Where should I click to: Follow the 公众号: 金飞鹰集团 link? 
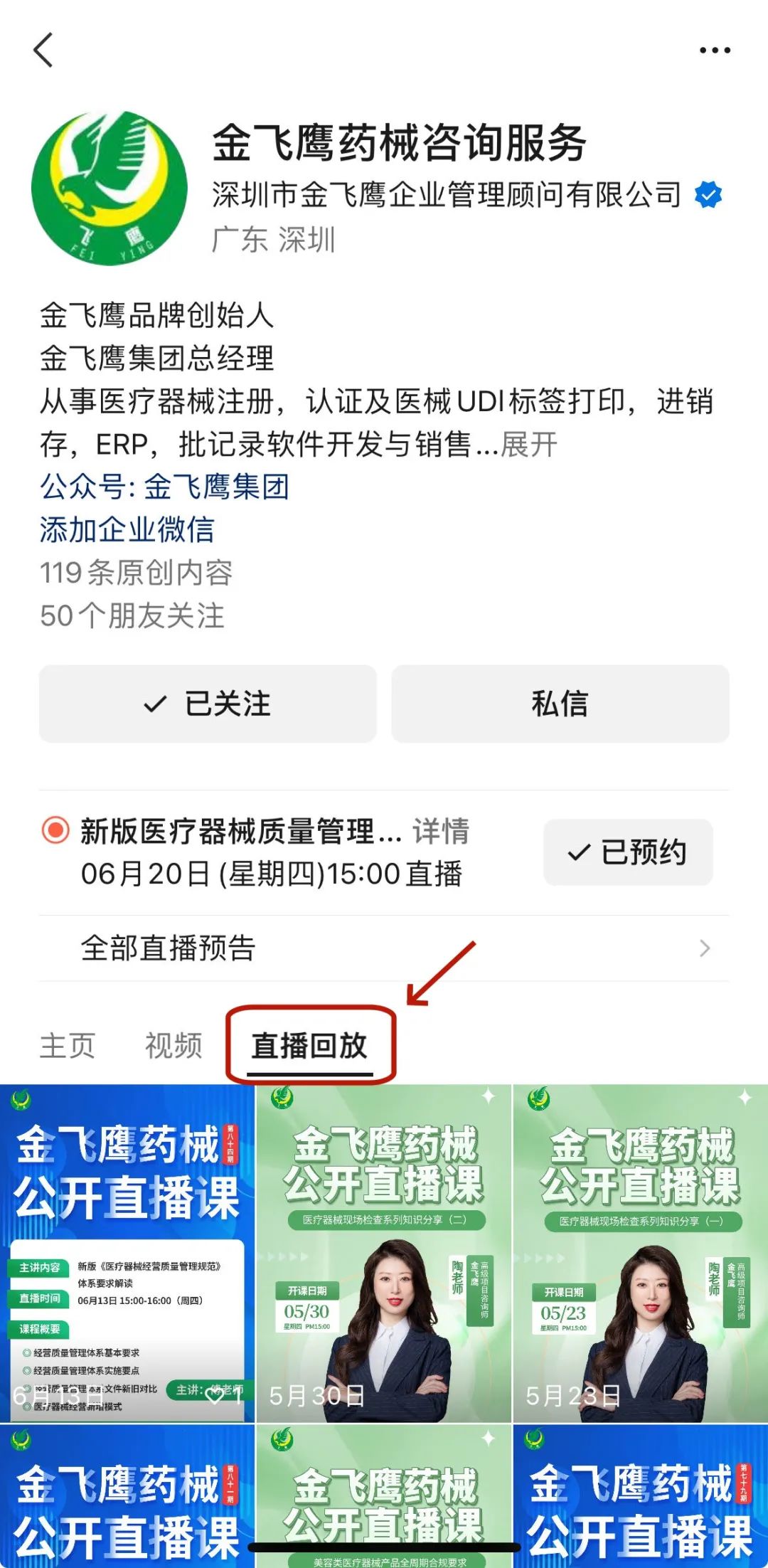coord(164,489)
